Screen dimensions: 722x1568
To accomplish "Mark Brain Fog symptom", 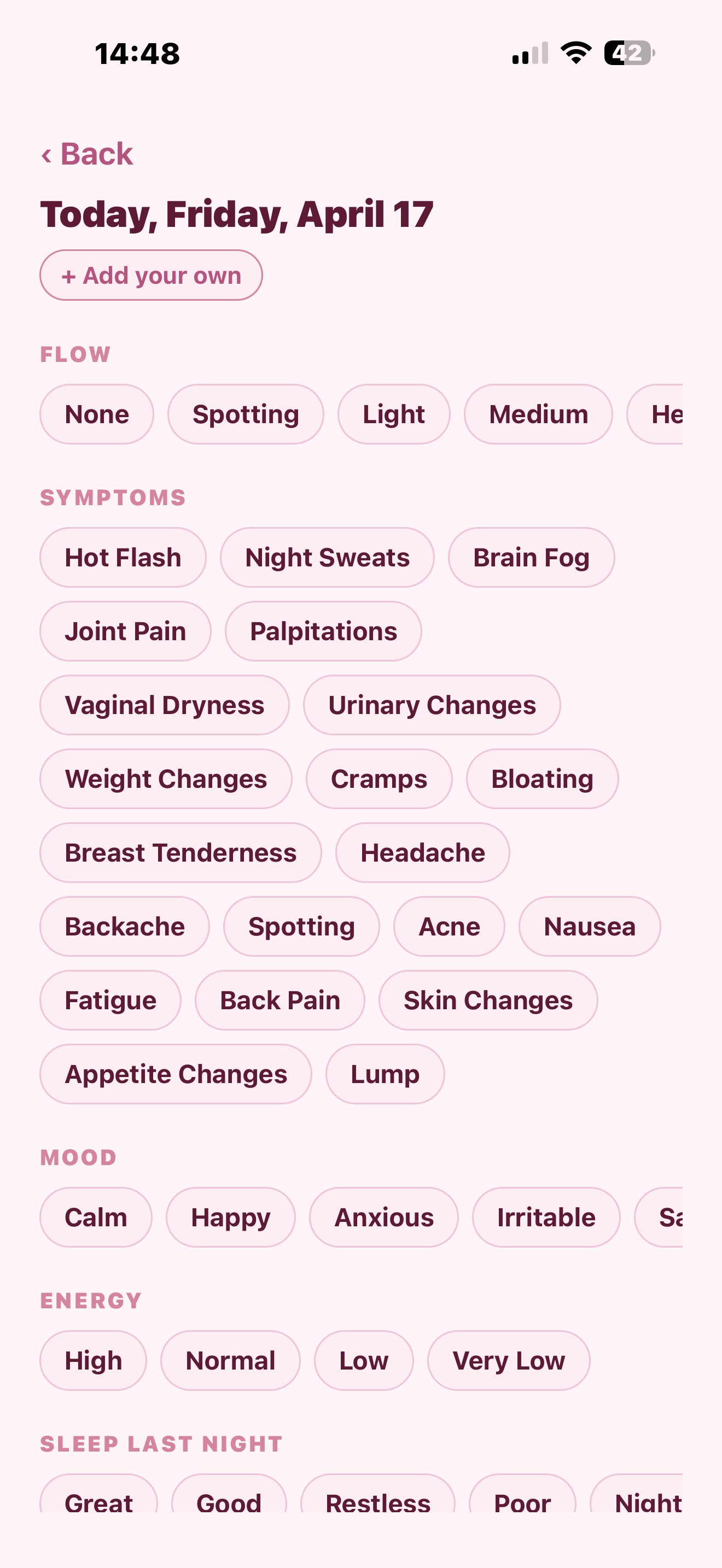I will (x=531, y=557).
